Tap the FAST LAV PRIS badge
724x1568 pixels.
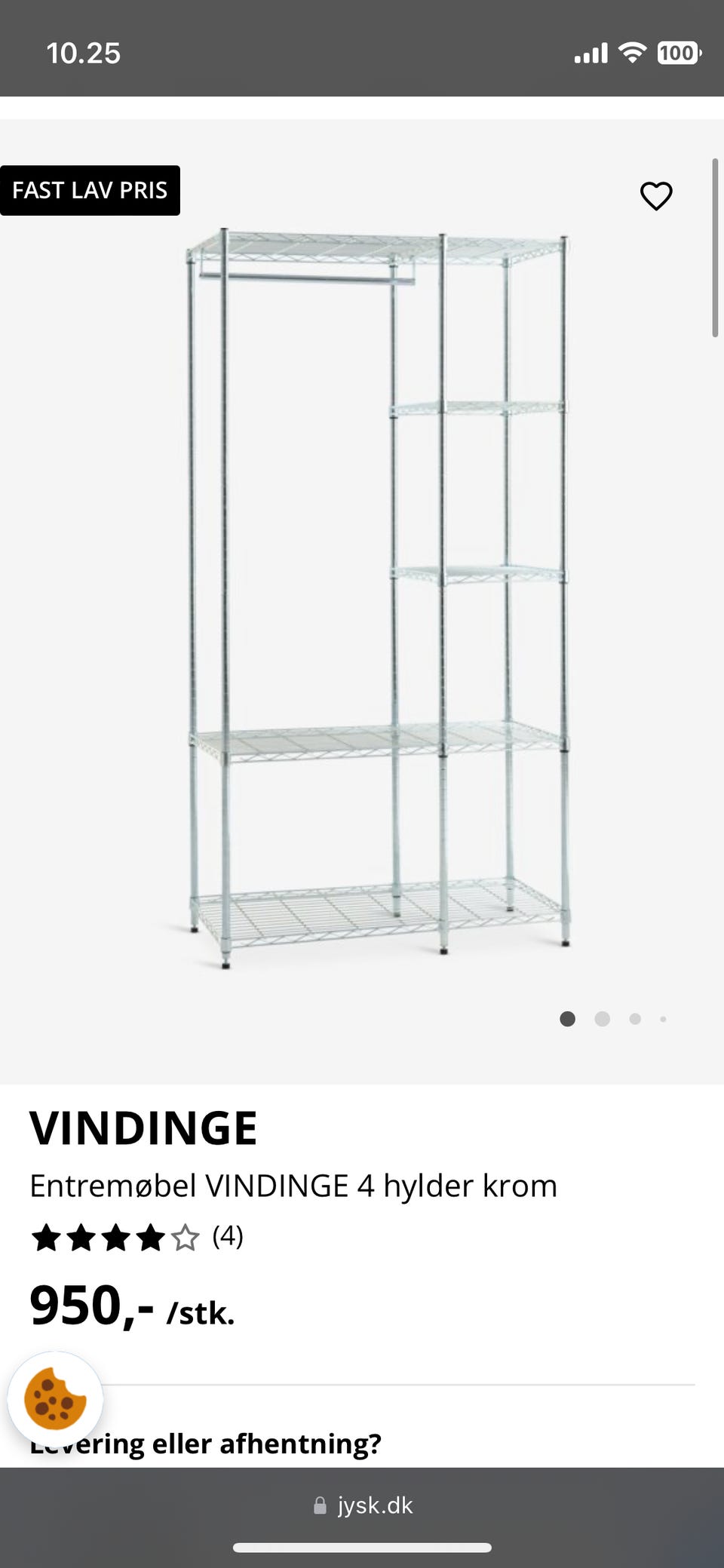click(x=90, y=191)
